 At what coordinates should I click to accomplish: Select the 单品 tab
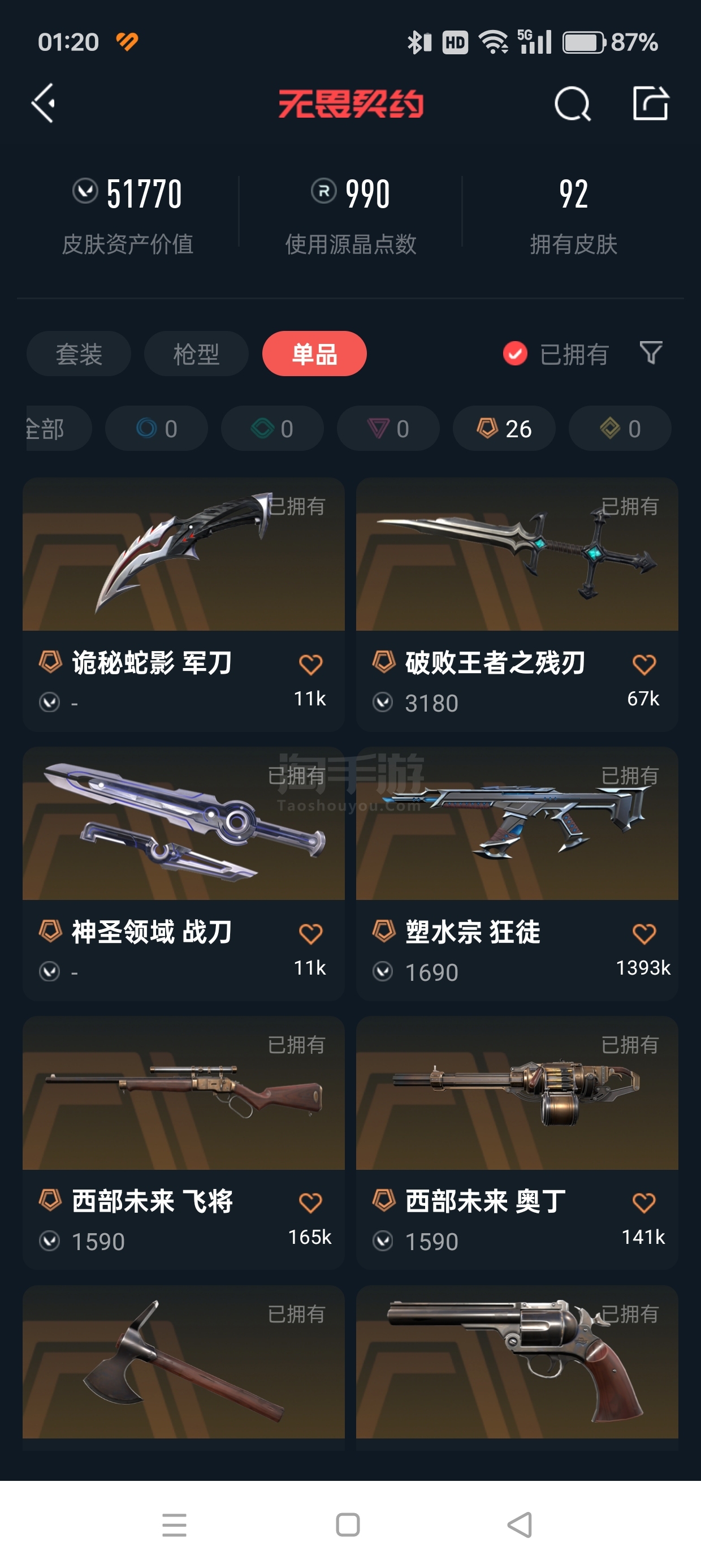314,354
